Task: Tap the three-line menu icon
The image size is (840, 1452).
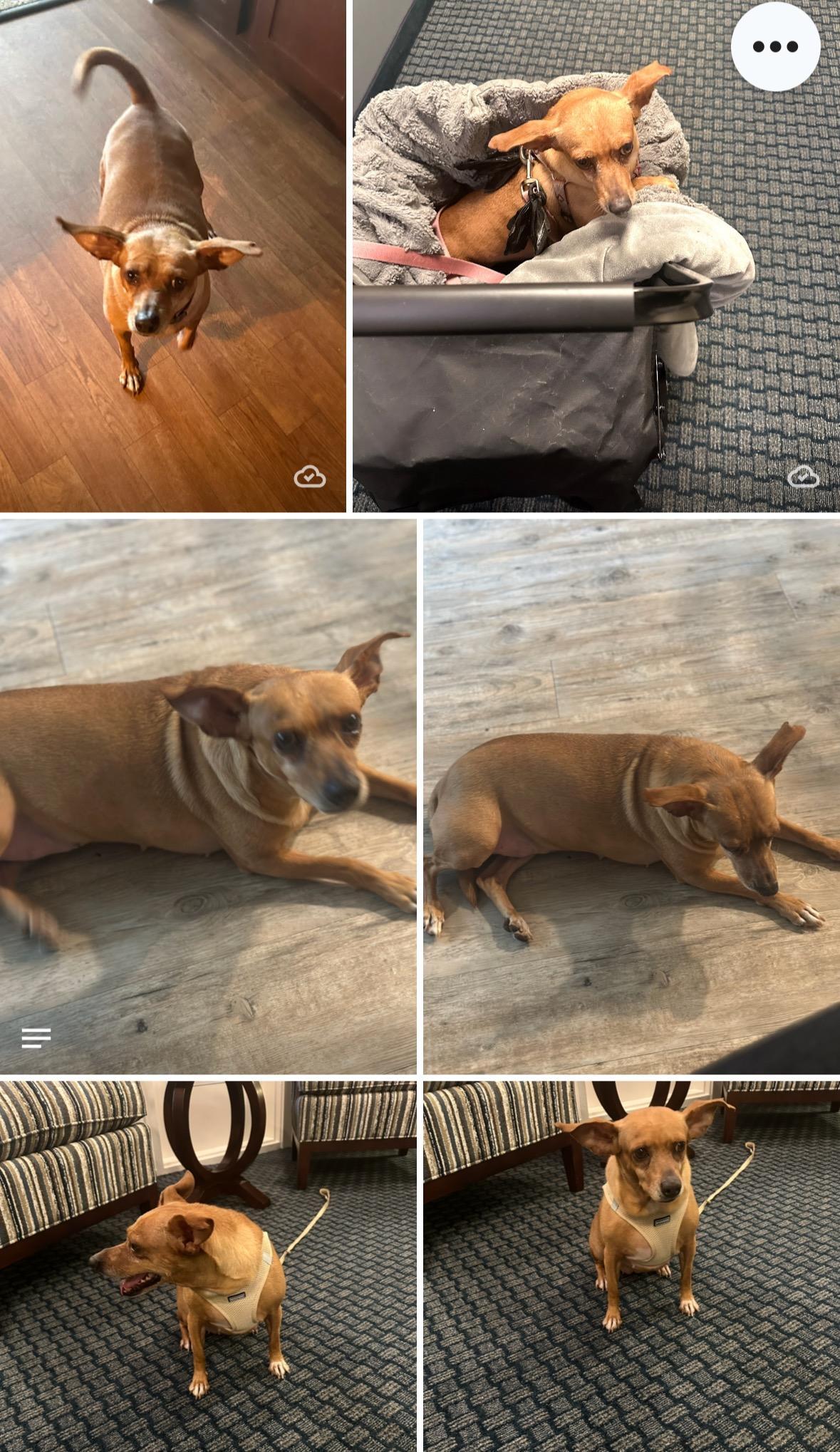Action: pos(36,1038)
